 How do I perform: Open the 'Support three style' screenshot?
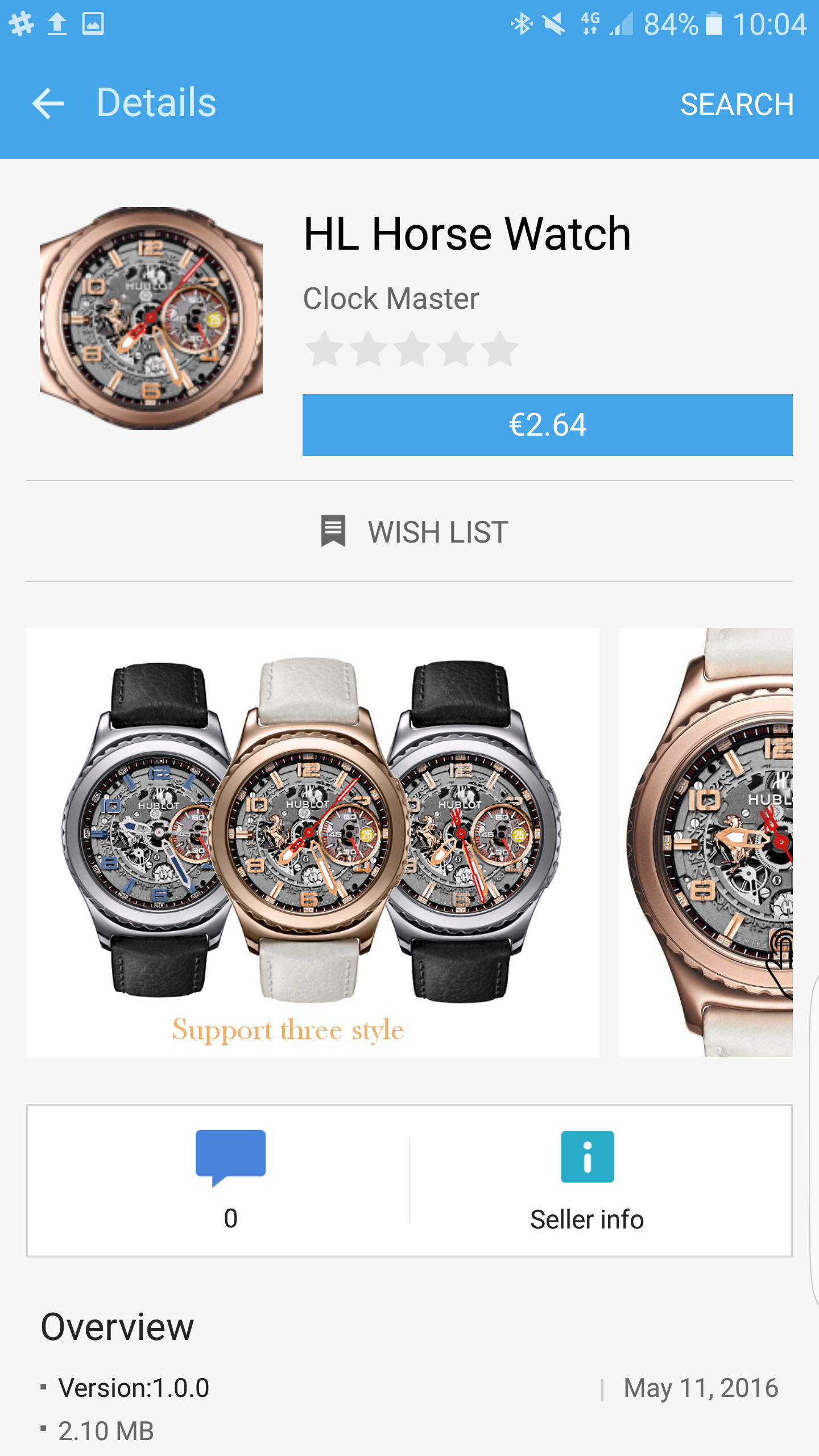[x=313, y=842]
